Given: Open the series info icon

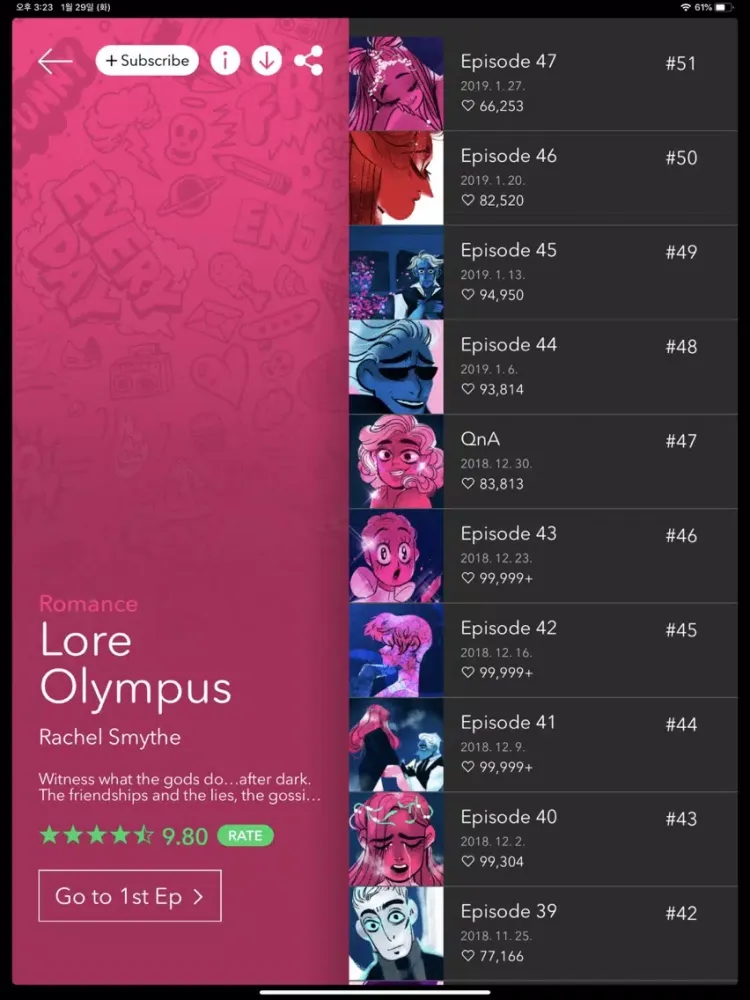Looking at the screenshot, I should (x=225, y=61).
